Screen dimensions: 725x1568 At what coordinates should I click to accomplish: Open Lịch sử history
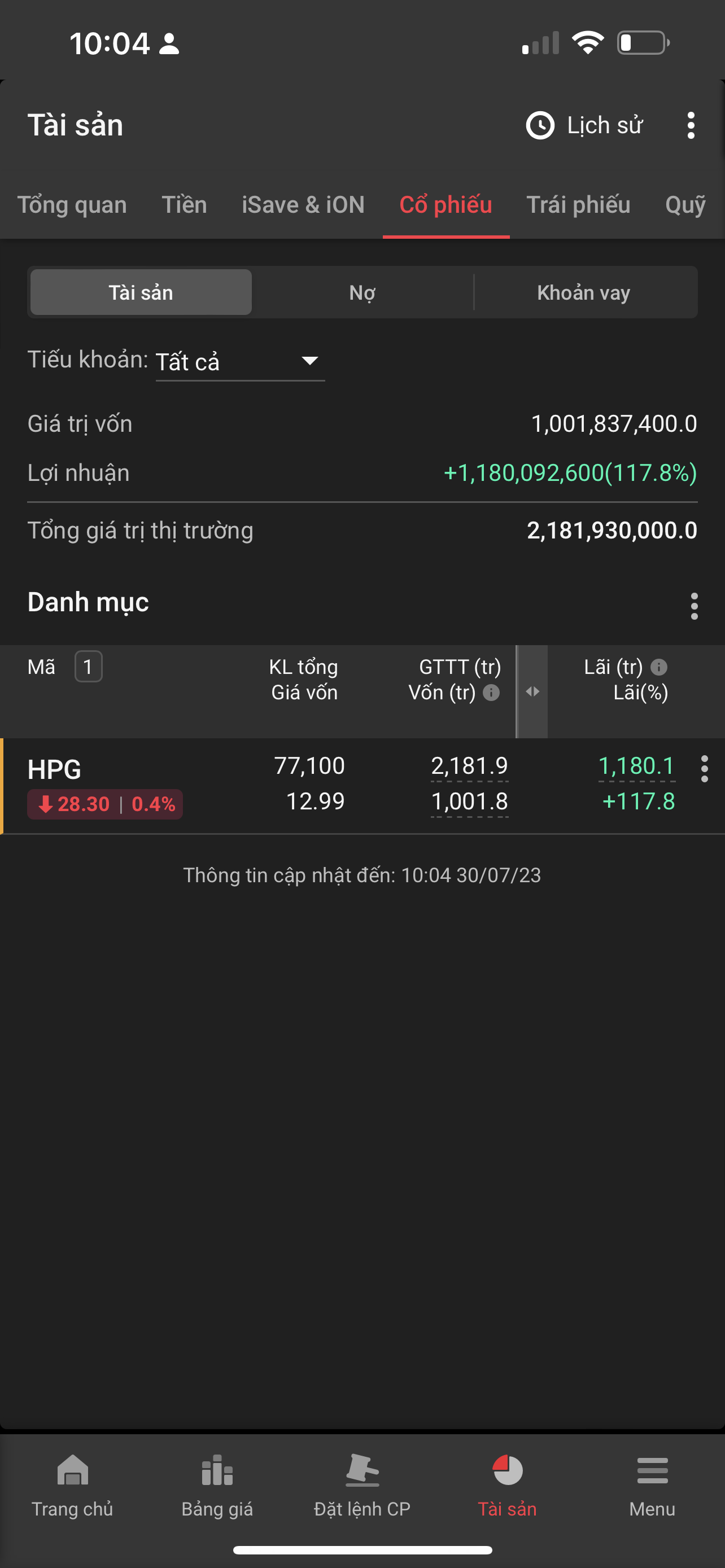pyautogui.click(x=584, y=125)
